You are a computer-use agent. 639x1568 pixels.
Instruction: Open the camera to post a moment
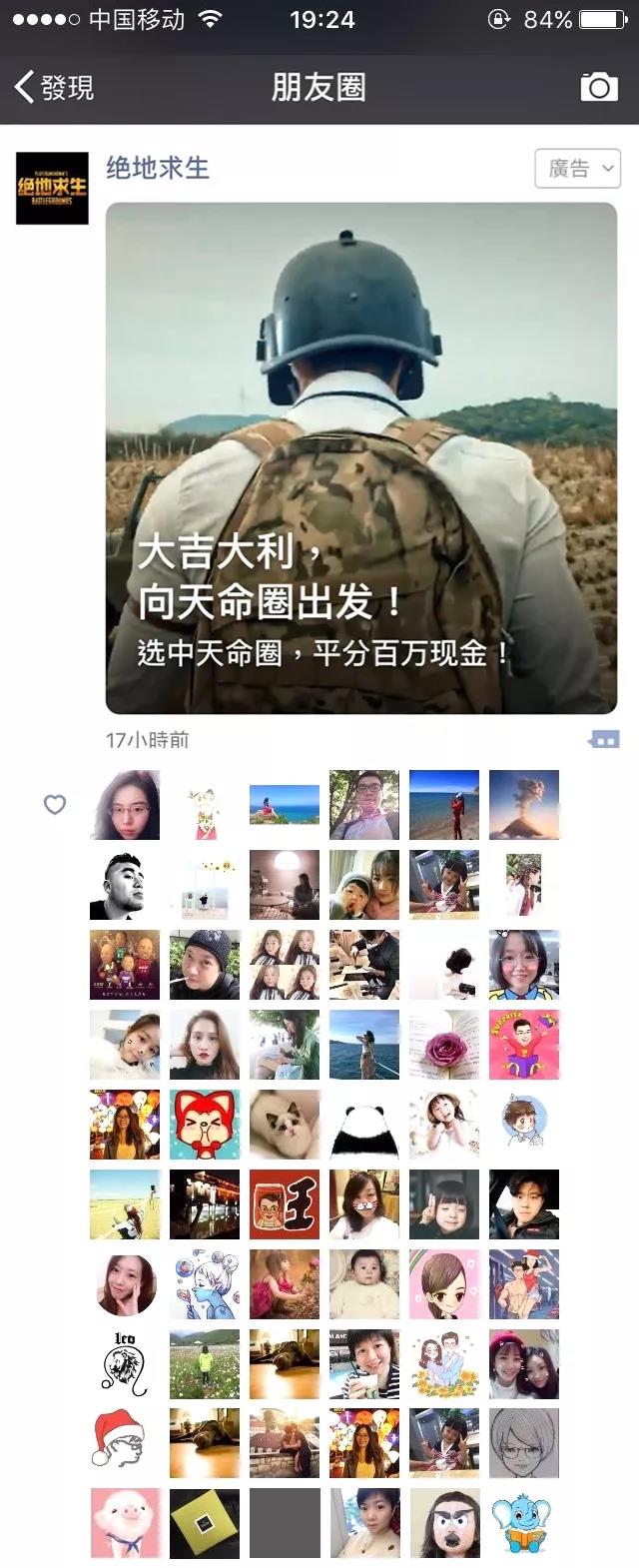pyautogui.click(x=599, y=88)
